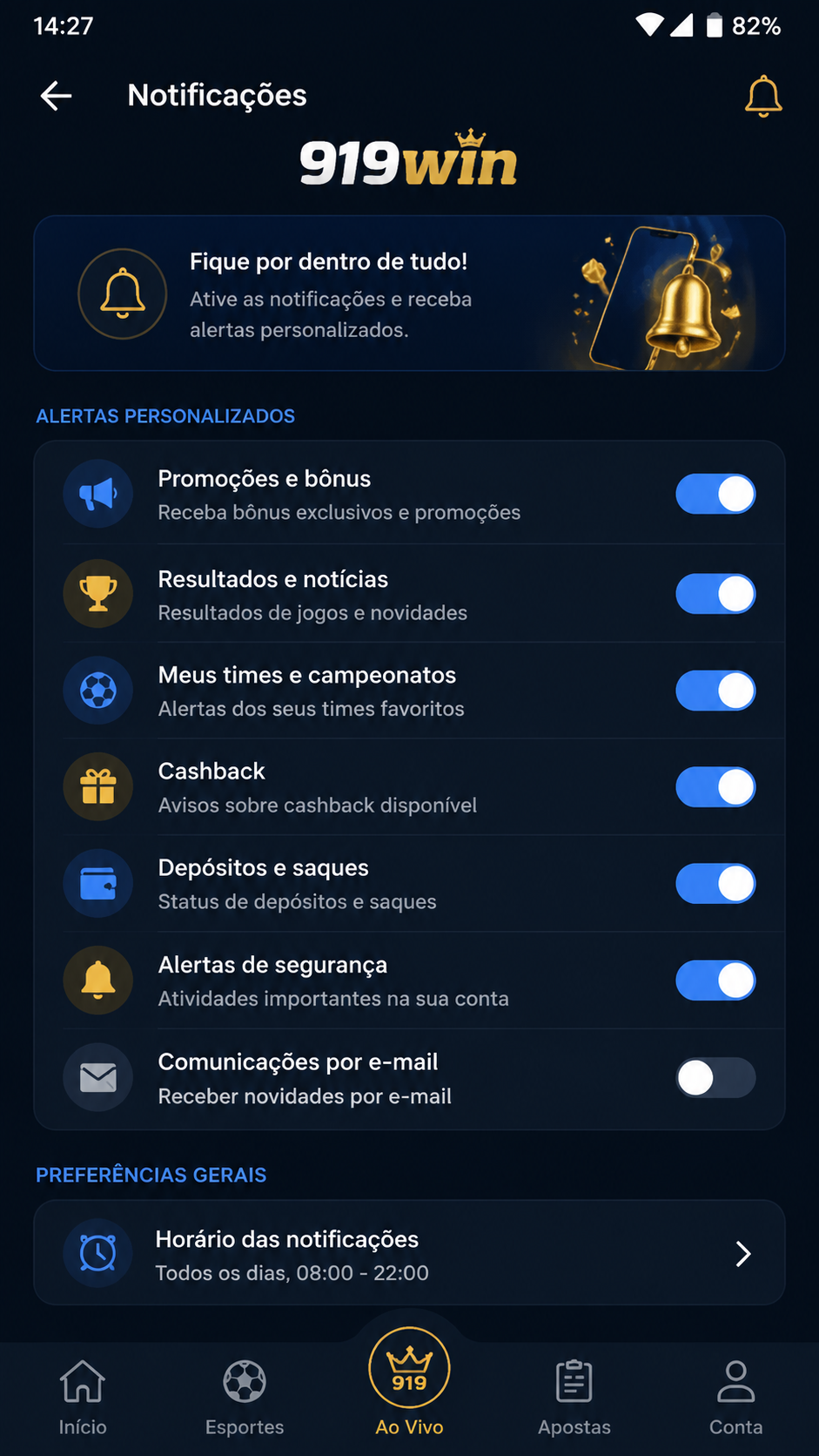Image resolution: width=819 pixels, height=1456 pixels.
Task: Enable Comunicações por e-mail
Action: (x=715, y=1078)
